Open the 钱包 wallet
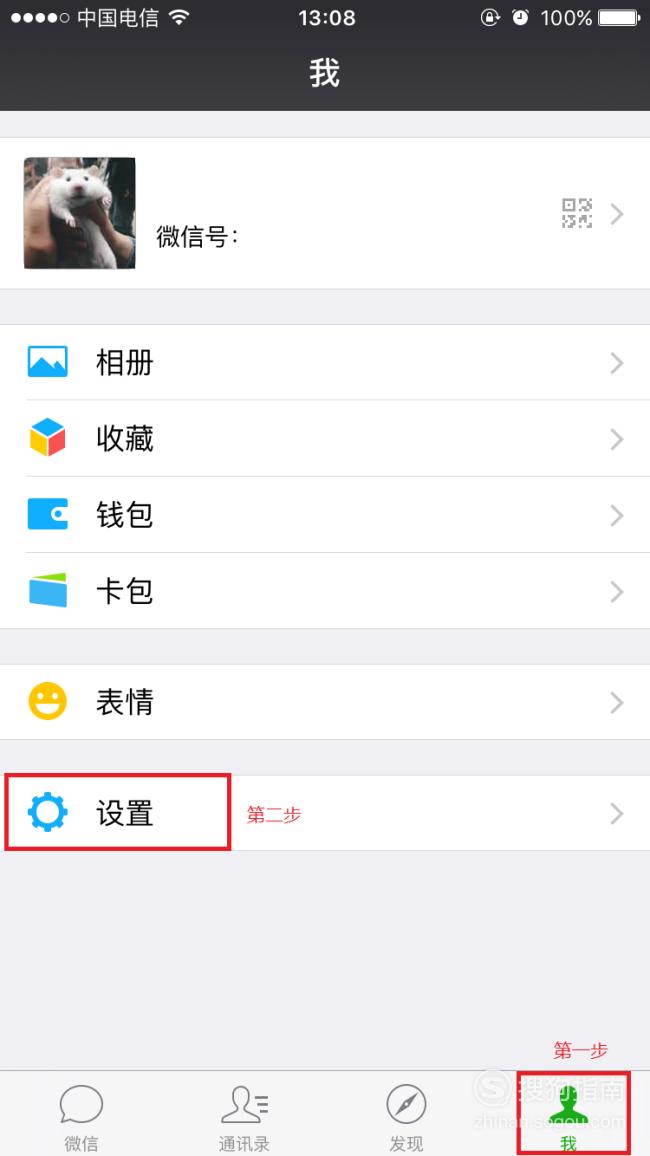 click(x=325, y=515)
